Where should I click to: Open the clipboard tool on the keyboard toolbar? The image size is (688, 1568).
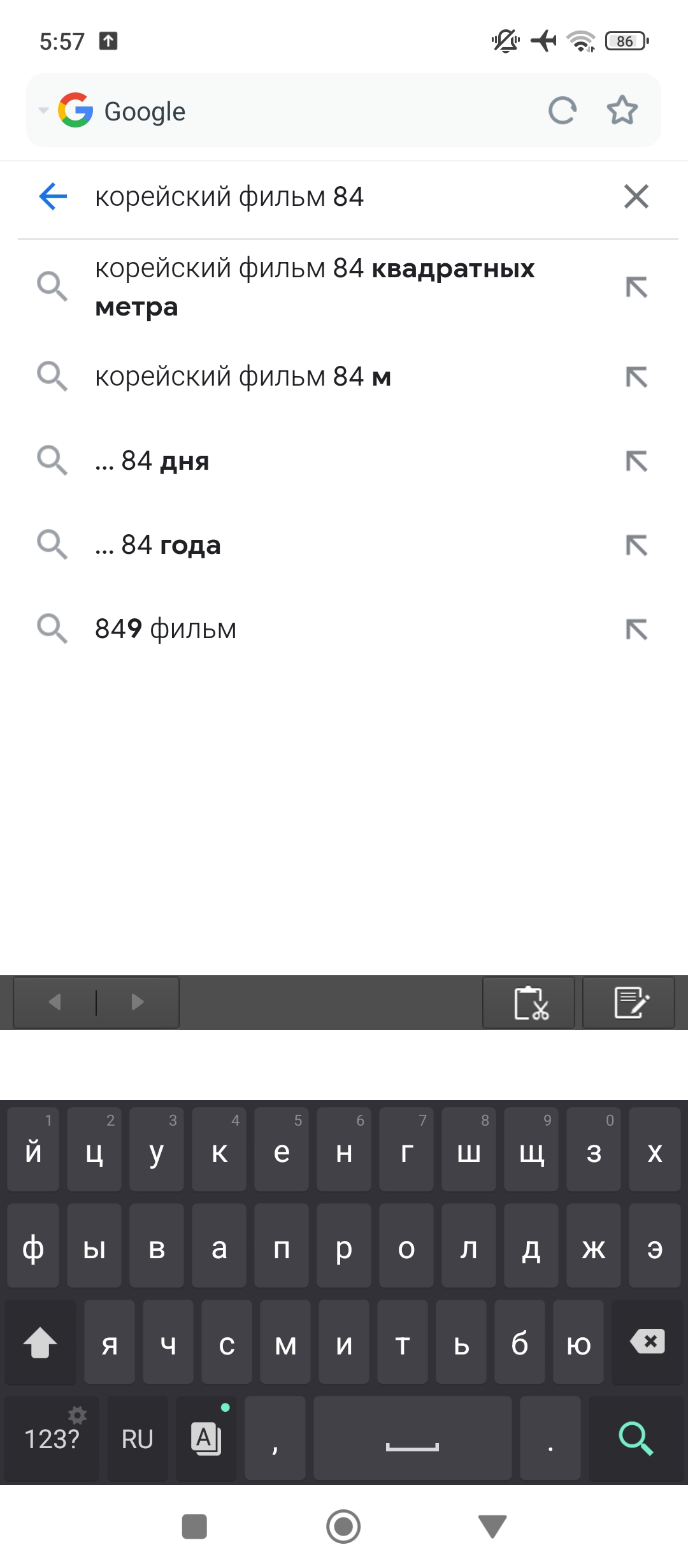tap(529, 1003)
